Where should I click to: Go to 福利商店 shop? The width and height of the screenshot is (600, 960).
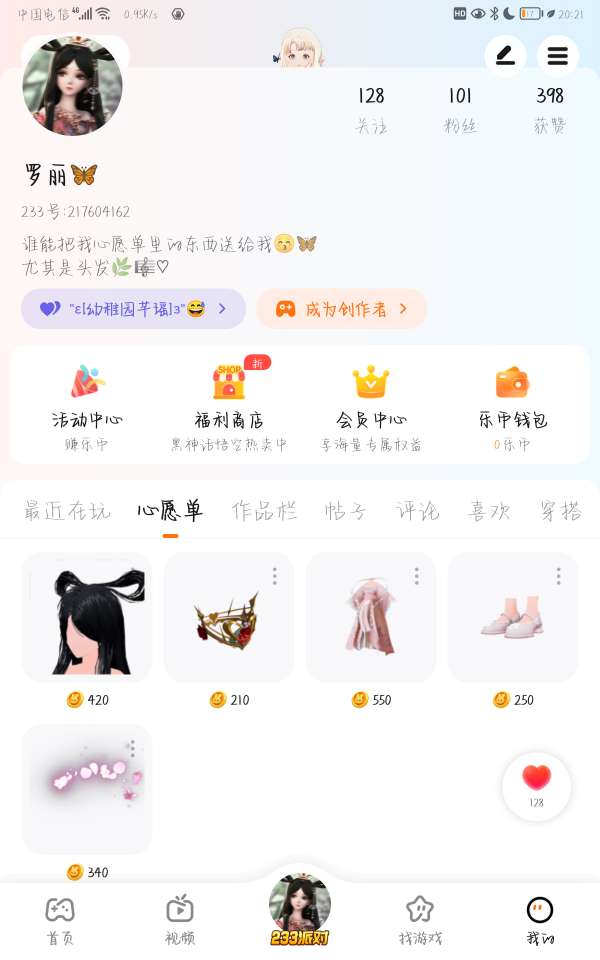(x=229, y=401)
